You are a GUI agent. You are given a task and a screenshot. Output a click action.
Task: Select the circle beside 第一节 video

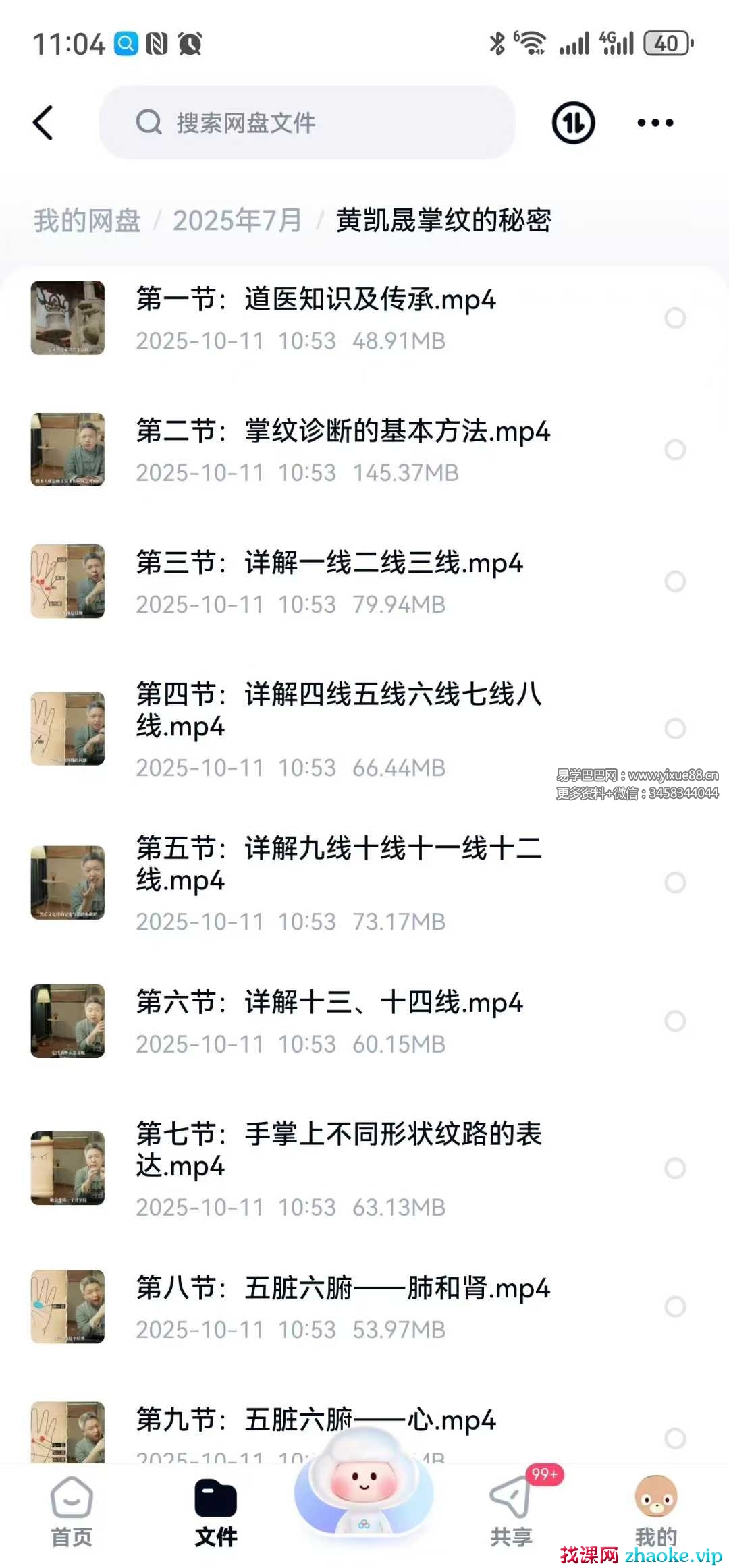pyautogui.click(x=675, y=318)
